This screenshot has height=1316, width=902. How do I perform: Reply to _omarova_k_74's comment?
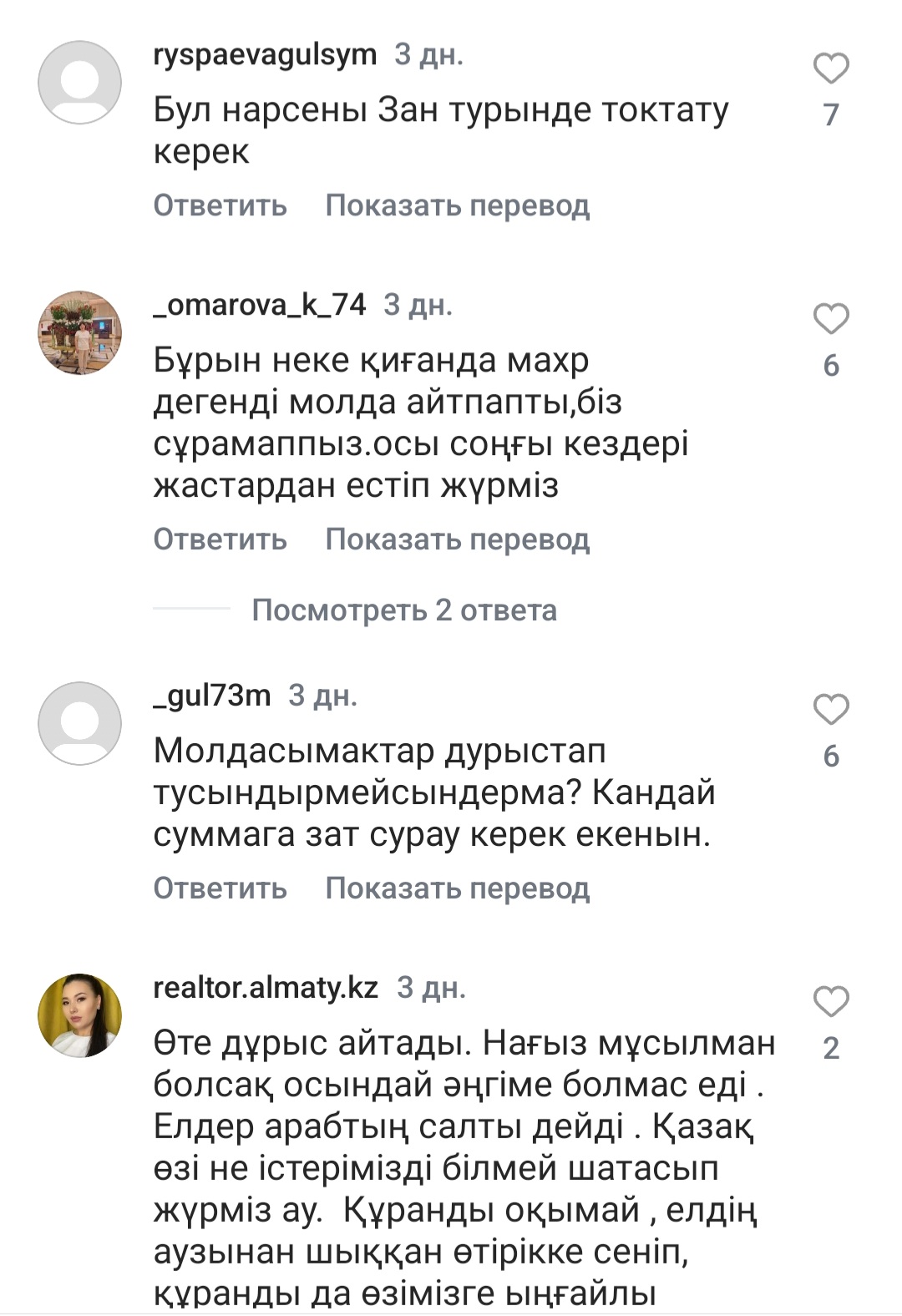[220, 539]
